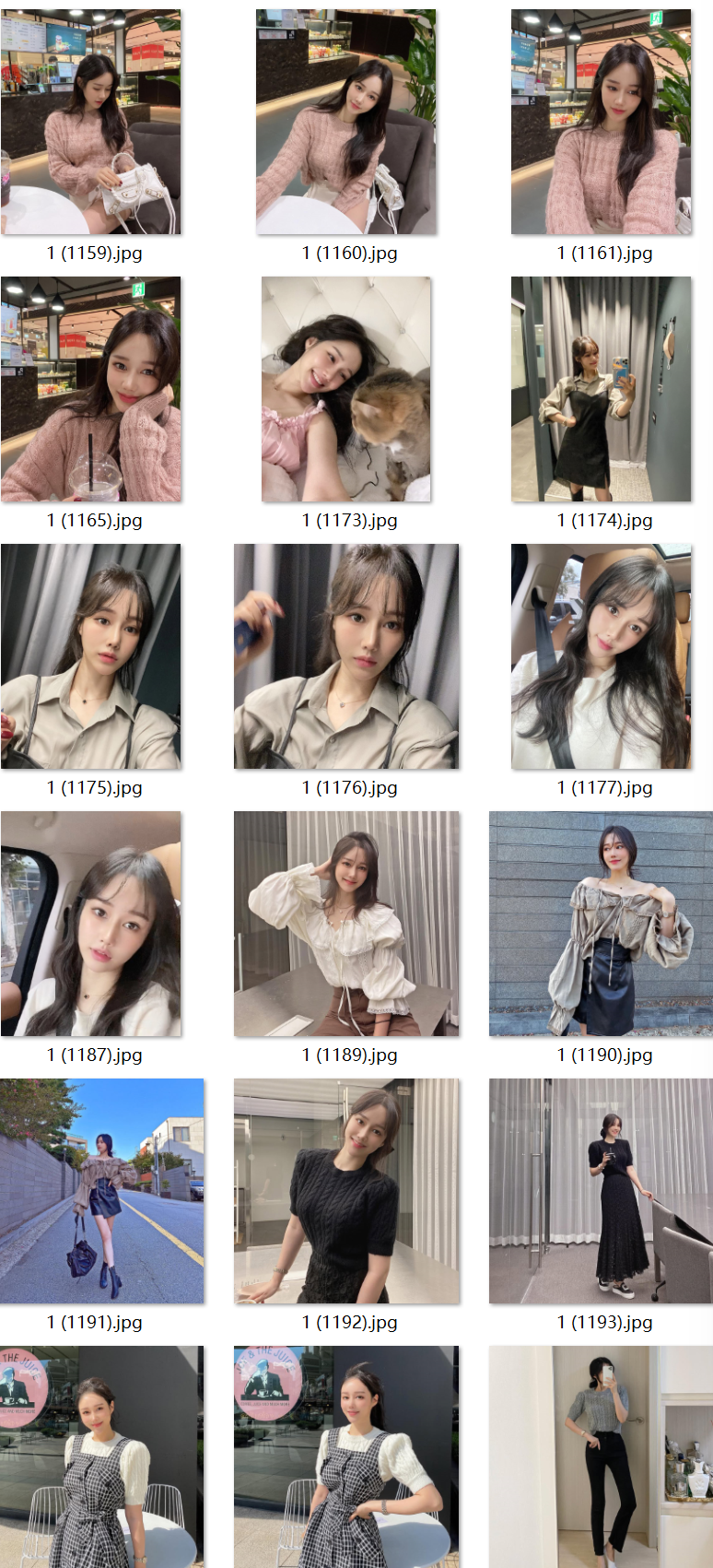
Task: Open image 1 (1190).jpg
Action: click(x=601, y=924)
